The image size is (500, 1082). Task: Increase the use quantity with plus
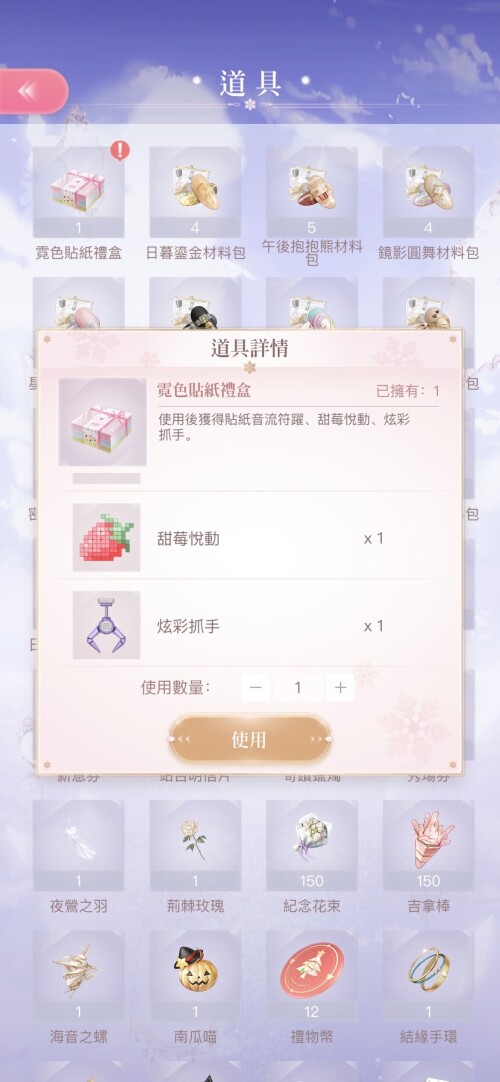[x=340, y=687]
